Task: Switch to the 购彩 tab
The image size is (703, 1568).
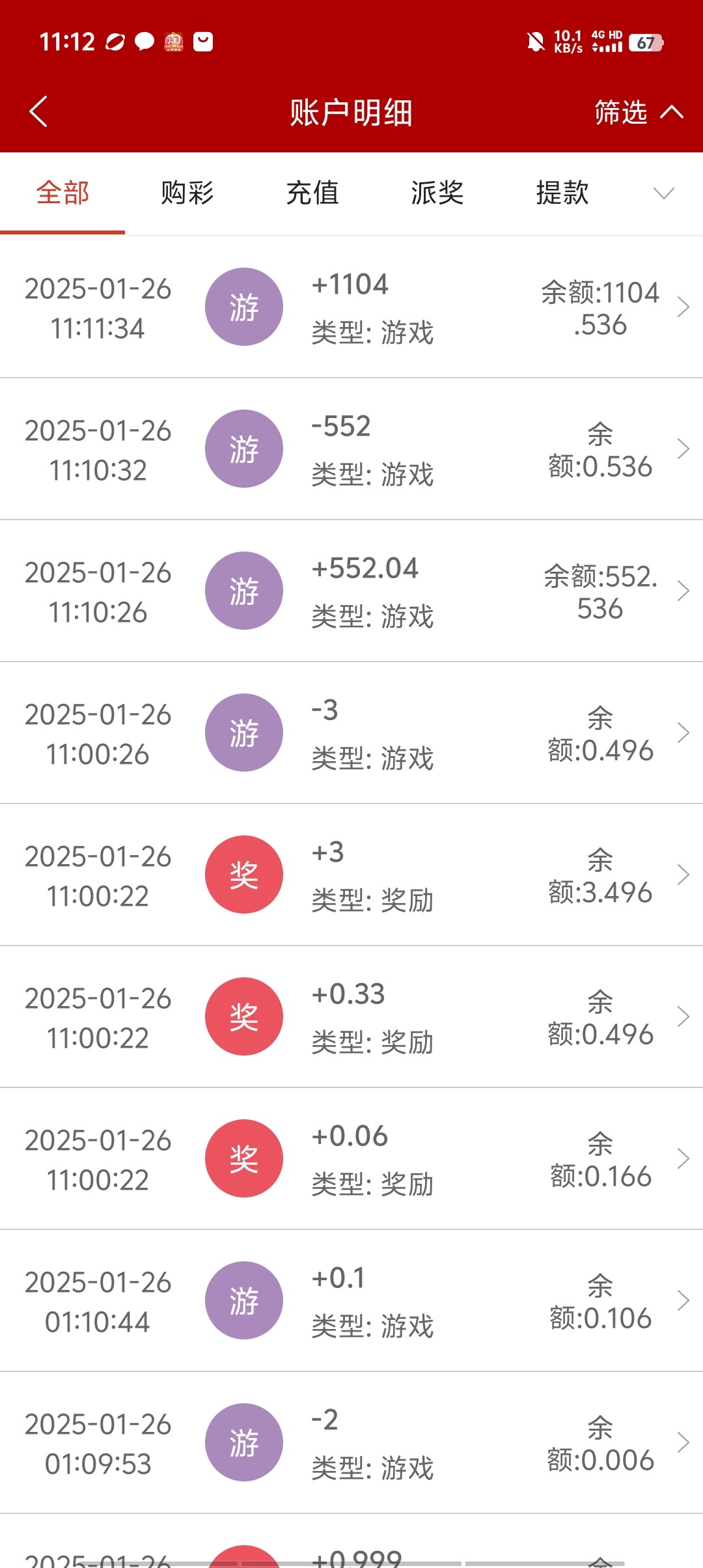Action: (x=187, y=193)
